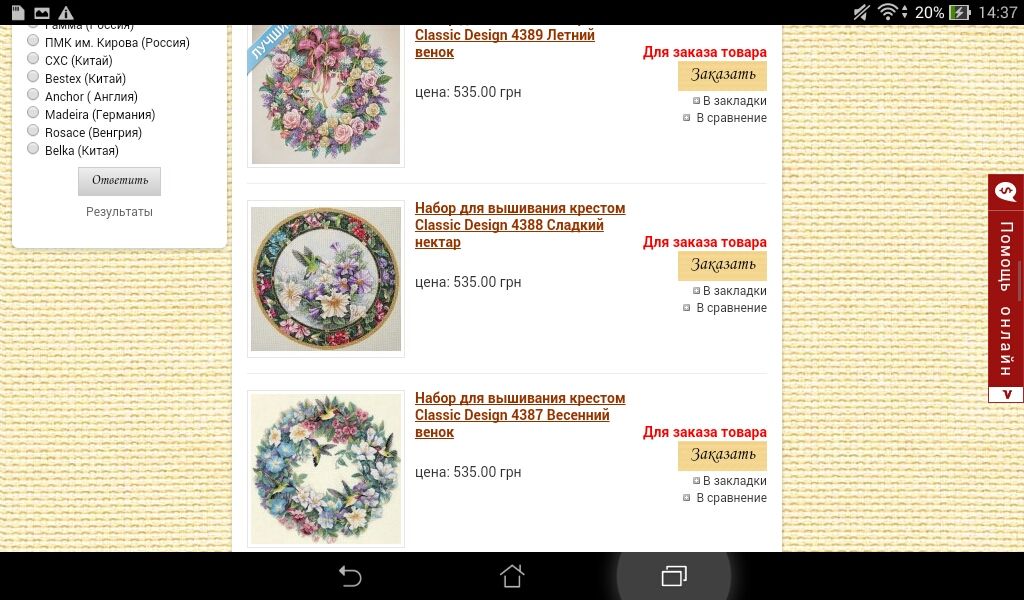The height and width of the screenshot is (600, 1024).
Task: View poll Результаты link
Action: (x=119, y=212)
